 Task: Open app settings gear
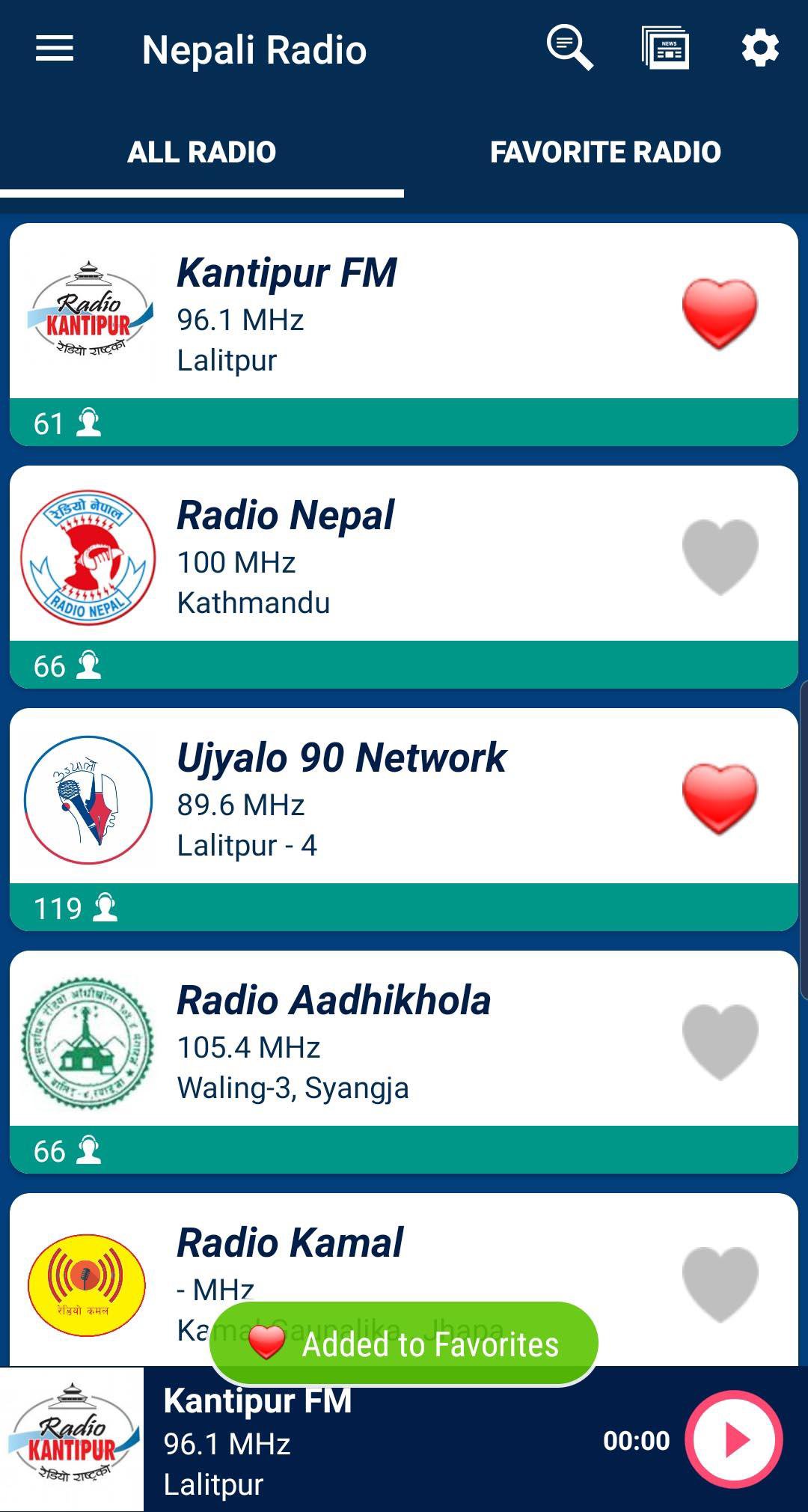point(760,49)
